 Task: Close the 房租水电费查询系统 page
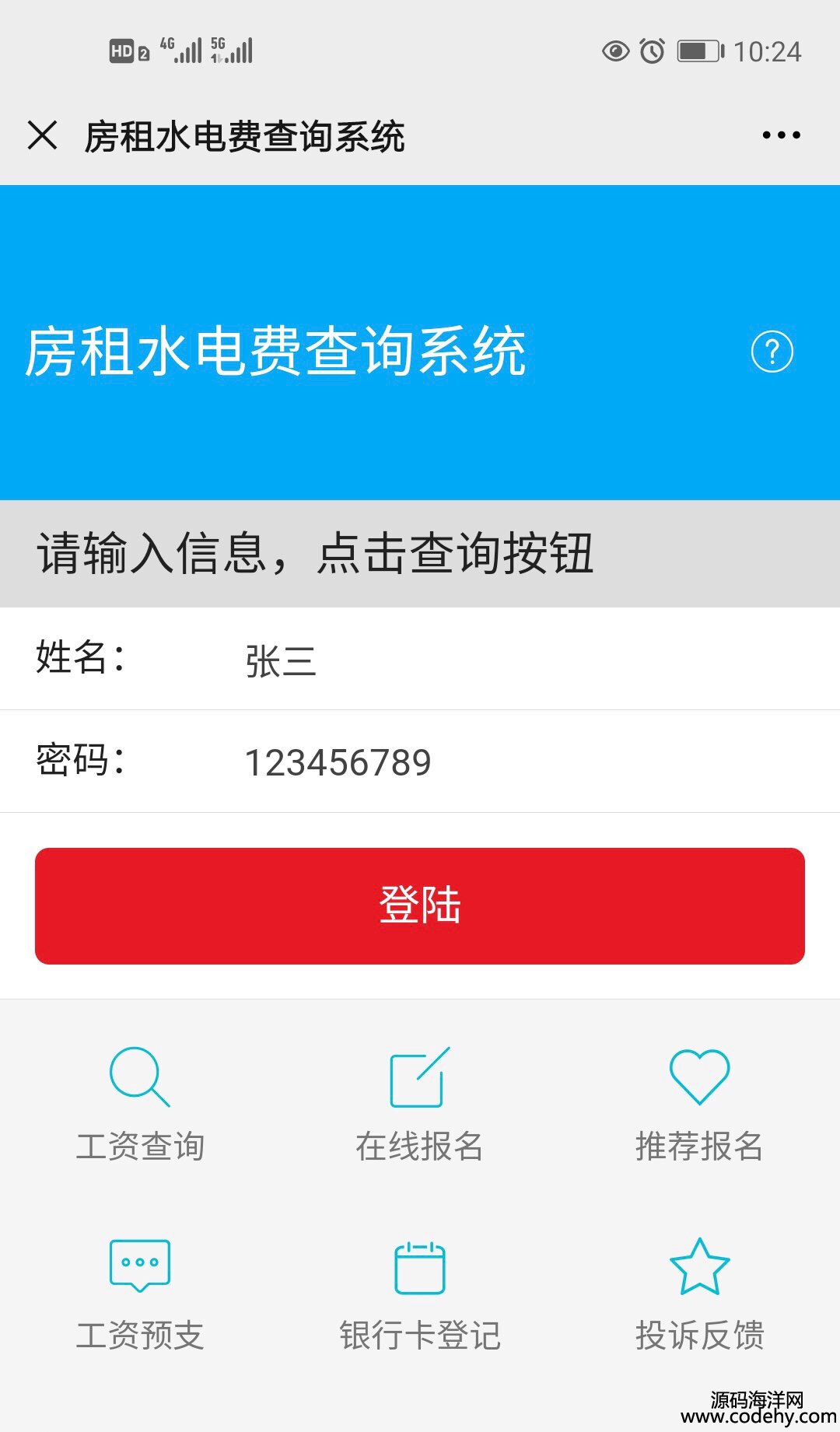pyautogui.click(x=43, y=135)
